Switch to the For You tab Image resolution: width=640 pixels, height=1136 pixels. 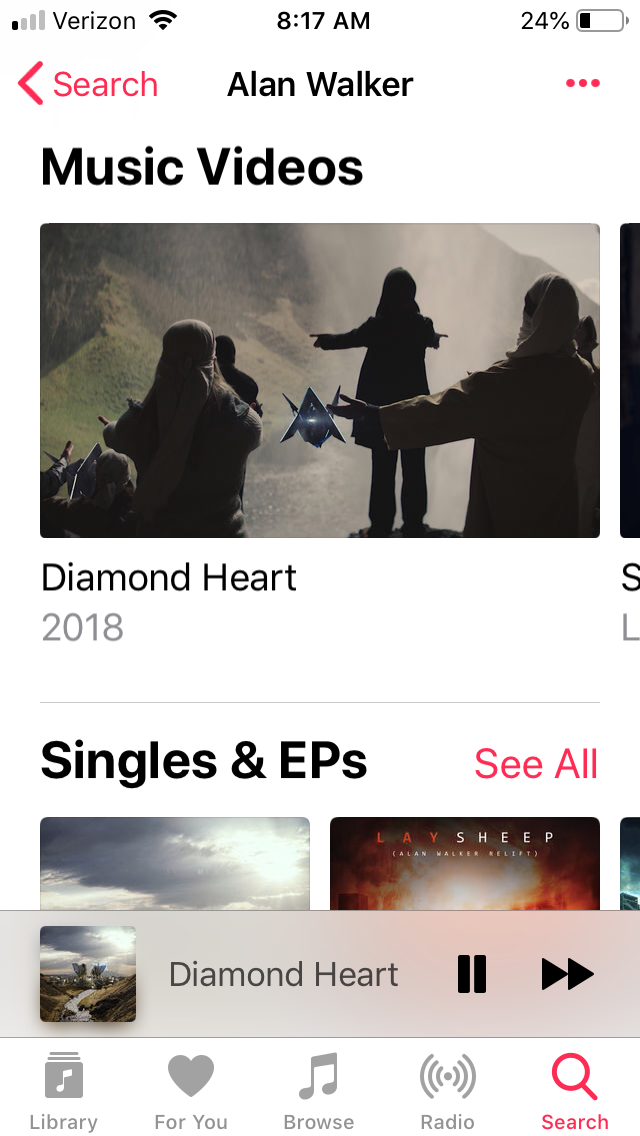[191, 1092]
